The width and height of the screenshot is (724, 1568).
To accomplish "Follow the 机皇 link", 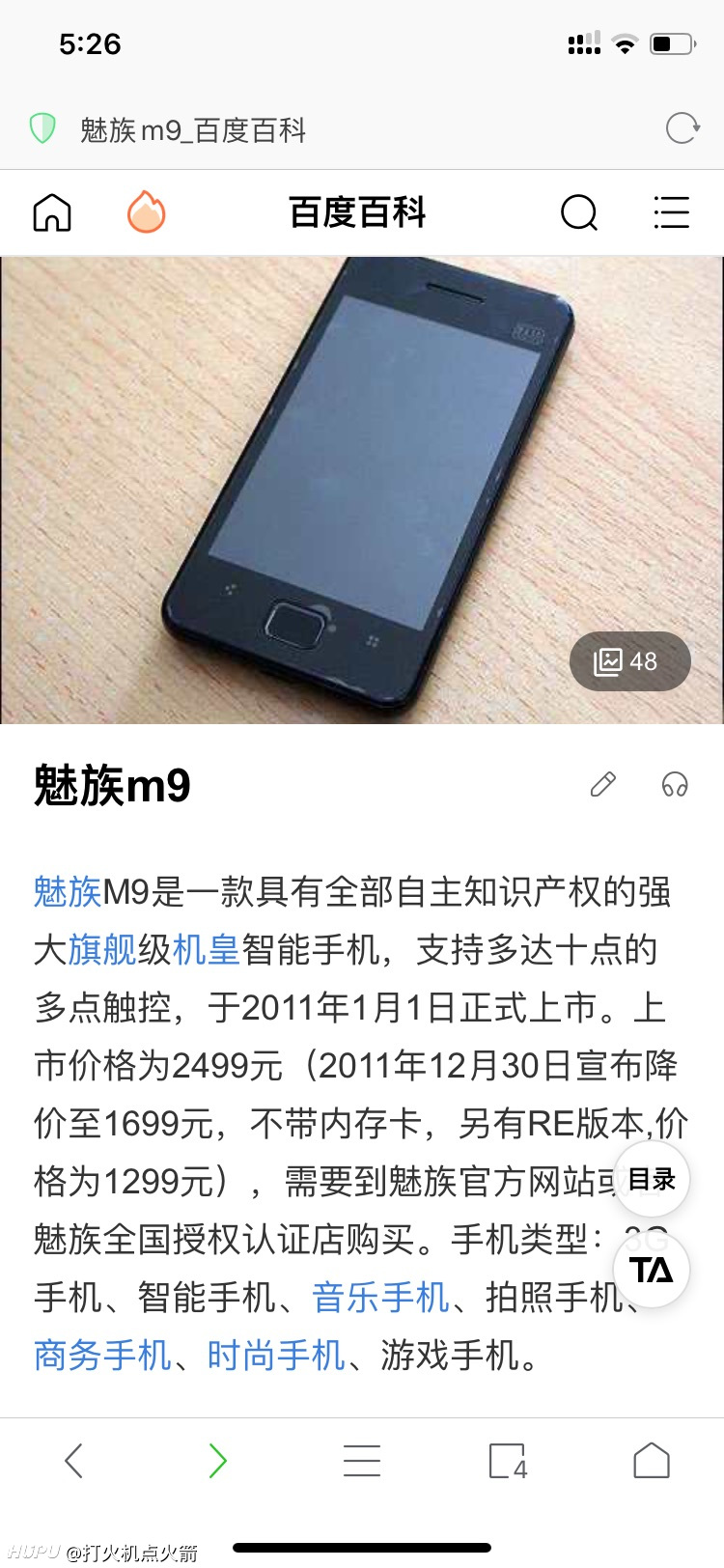I will [207, 950].
